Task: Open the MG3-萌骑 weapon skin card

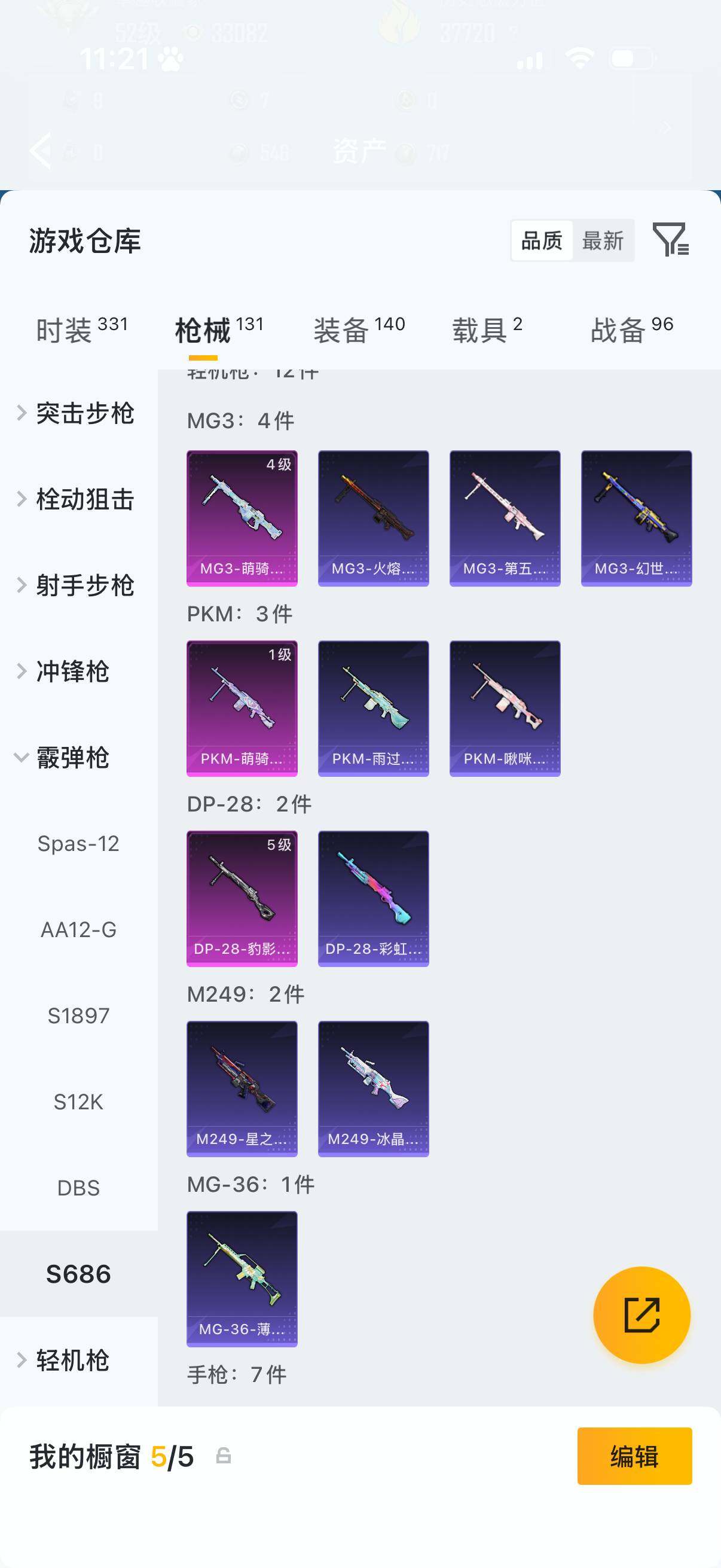Action: click(242, 517)
